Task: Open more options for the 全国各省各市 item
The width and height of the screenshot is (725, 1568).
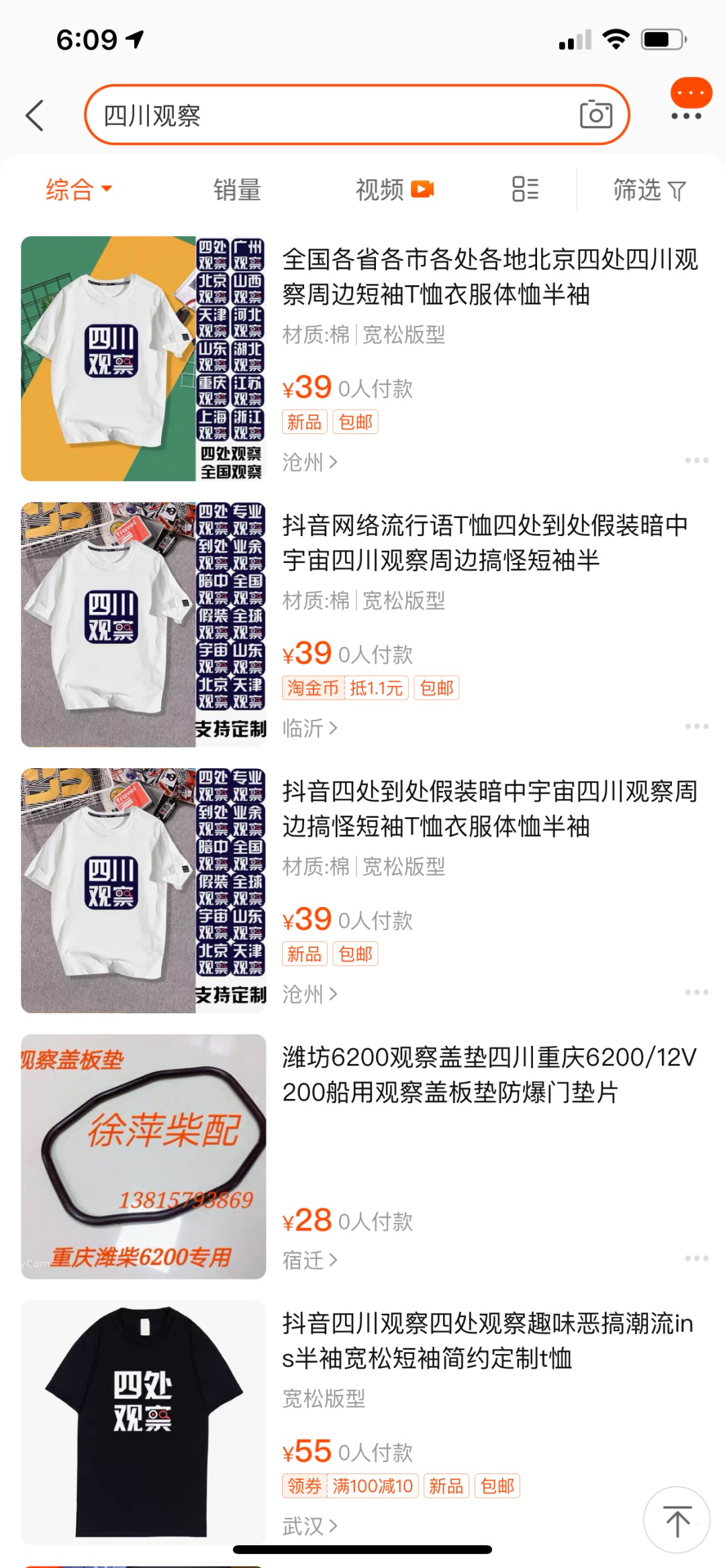Action: coord(696,460)
